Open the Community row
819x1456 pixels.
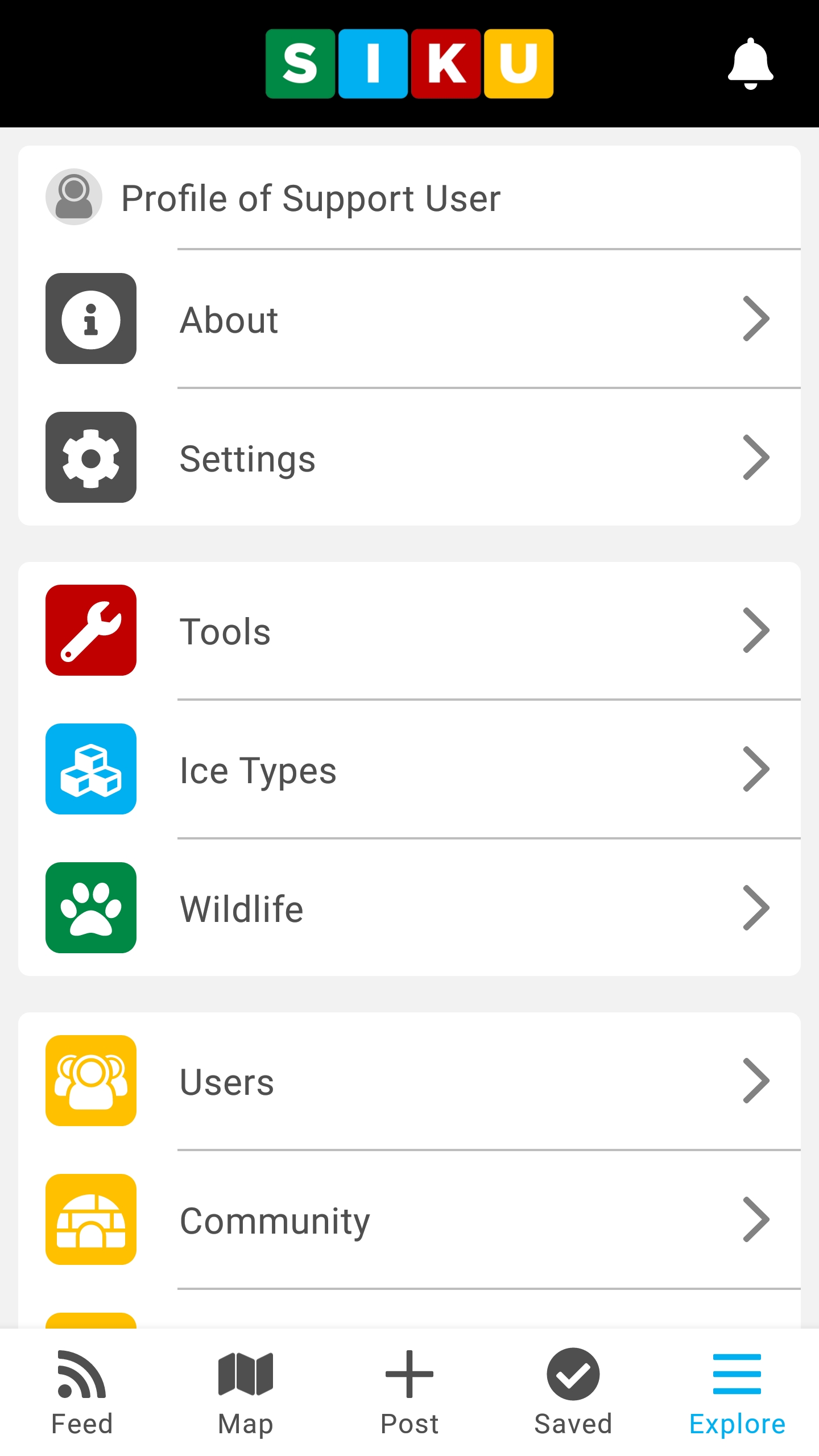click(x=409, y=1220)
